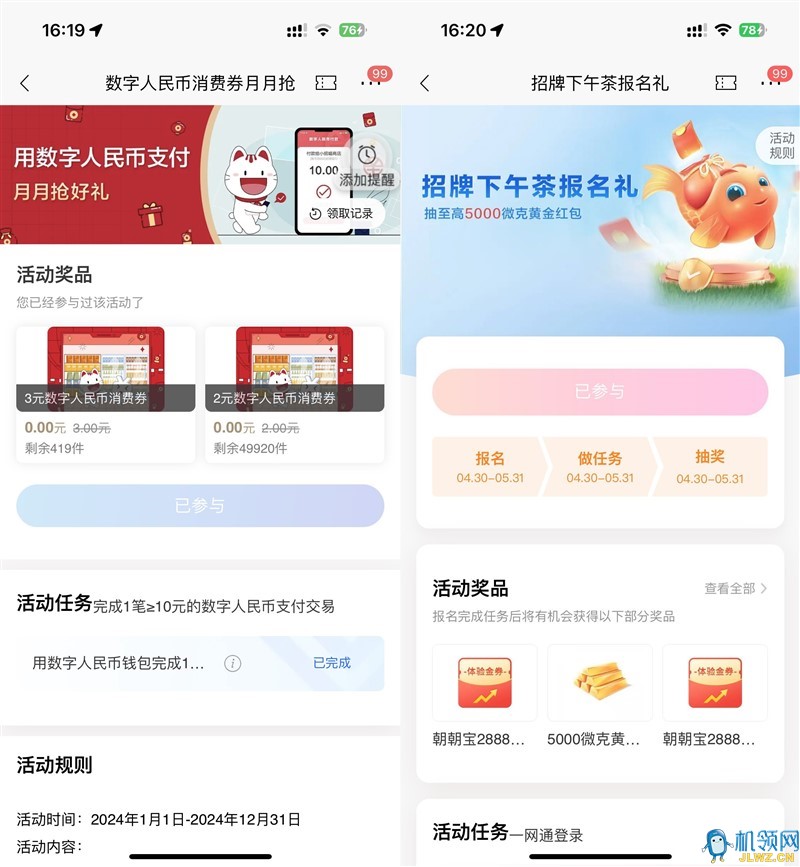The image size is (800, 867).
Task: Go back from 招牌下午茶报名礼 page
Action: [x=425, y=84]
